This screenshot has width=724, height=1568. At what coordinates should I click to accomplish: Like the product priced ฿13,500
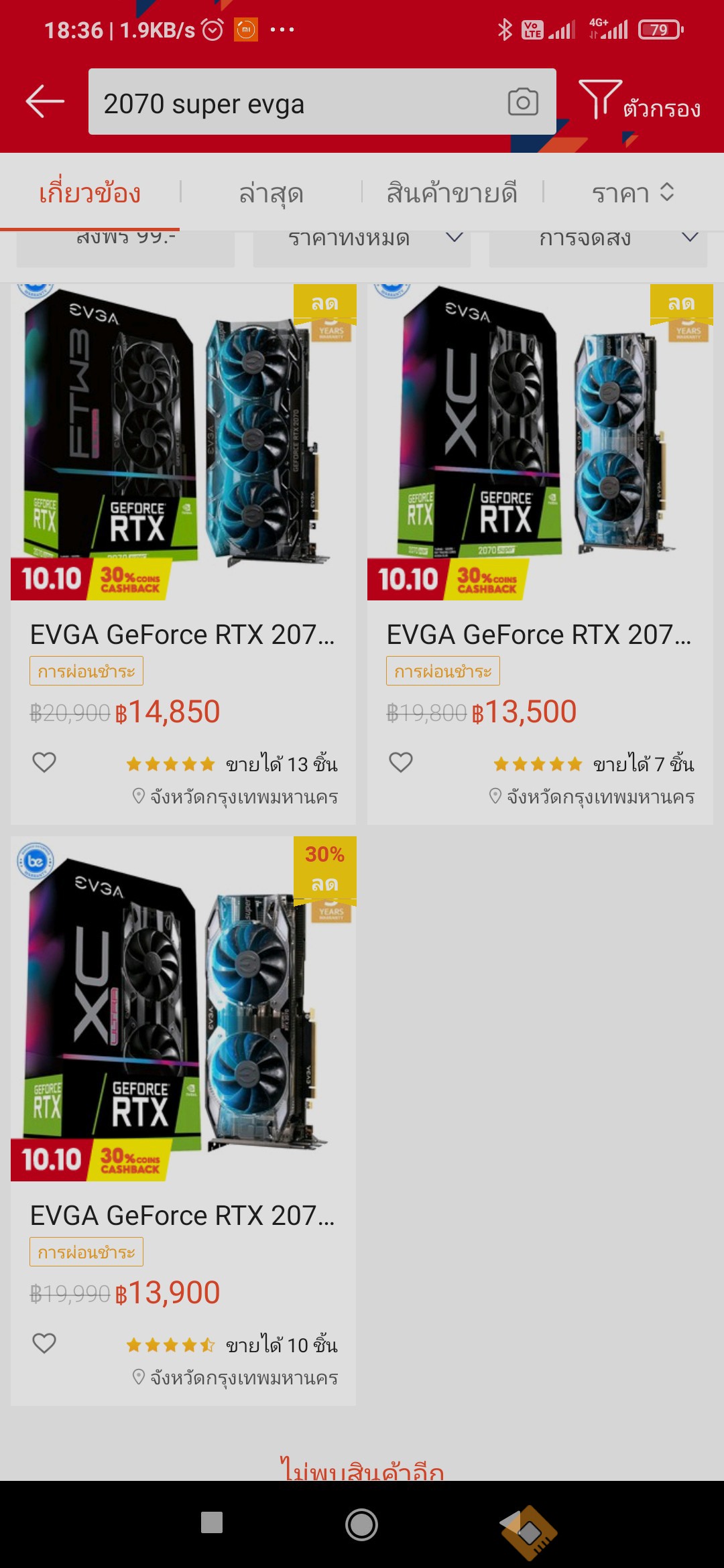[401, 762]
